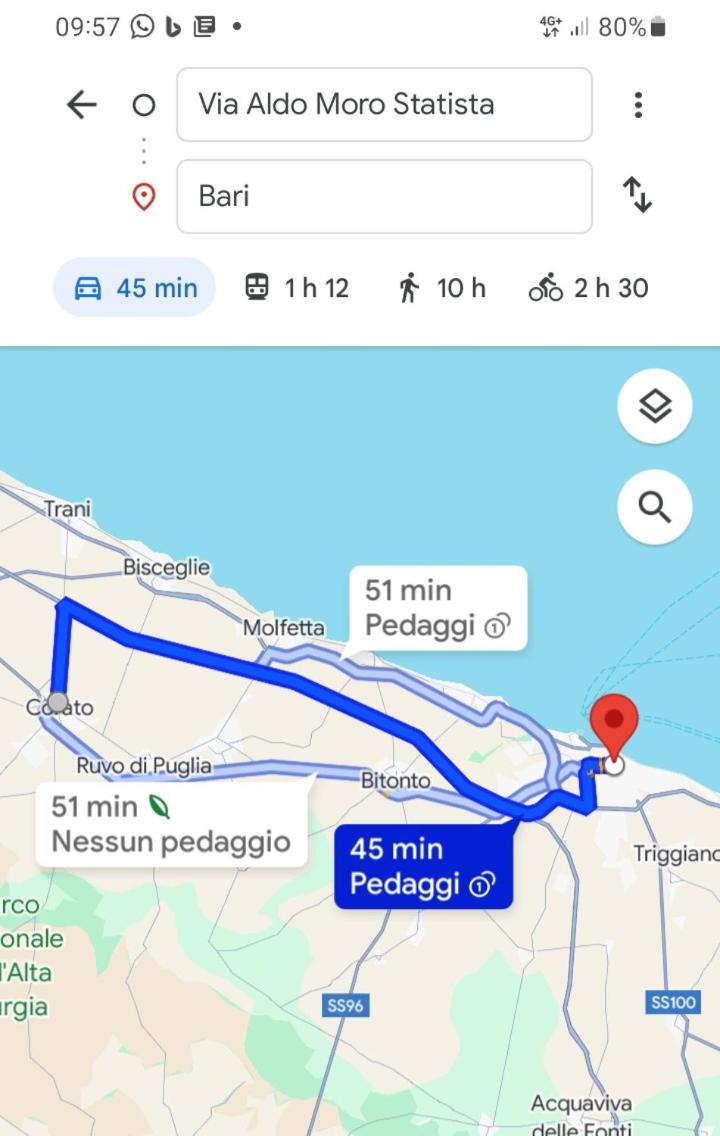Open the three-dot overflow menu
The width and height of the screenshot is (720, 1136).
638,105
